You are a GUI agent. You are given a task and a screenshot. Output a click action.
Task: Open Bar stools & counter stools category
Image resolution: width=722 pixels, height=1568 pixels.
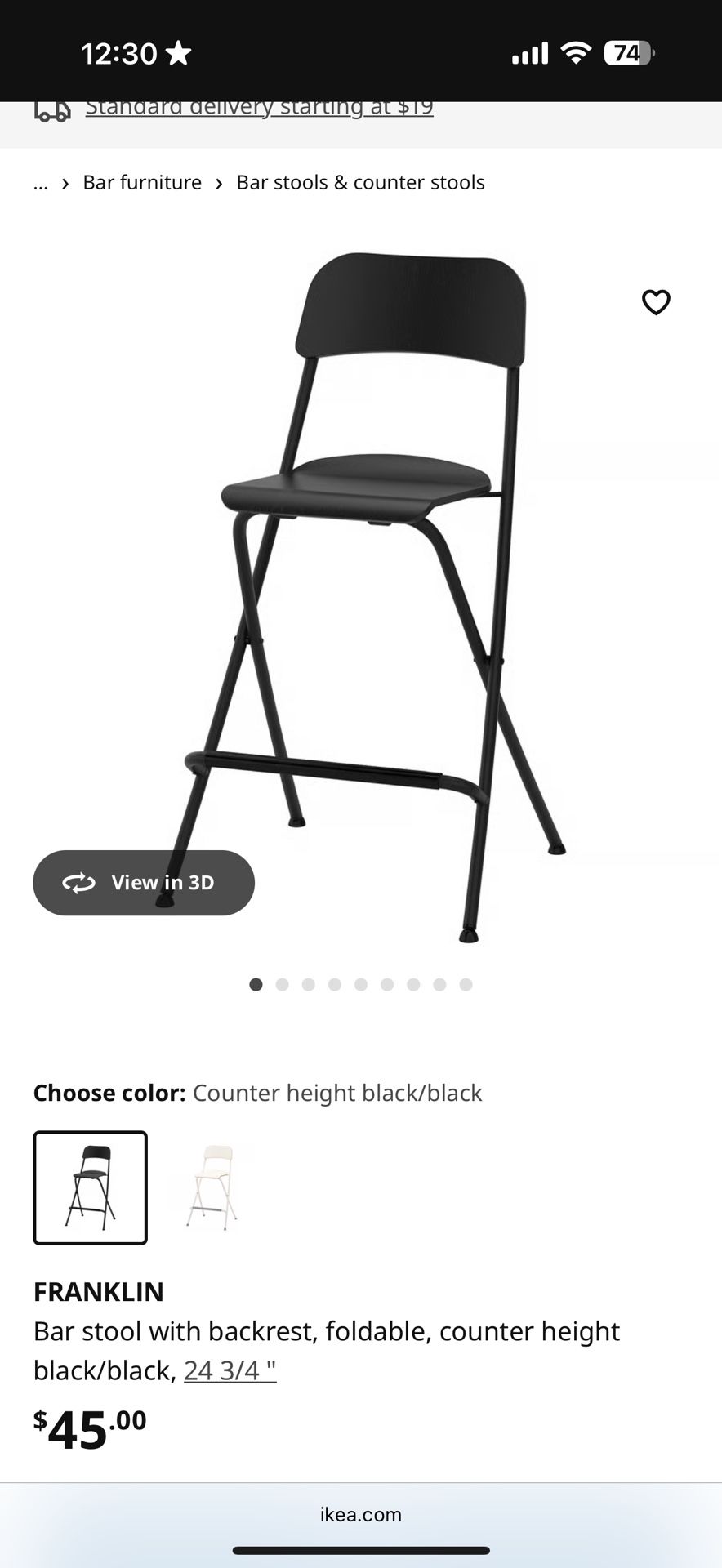click(x=360, y=182)
